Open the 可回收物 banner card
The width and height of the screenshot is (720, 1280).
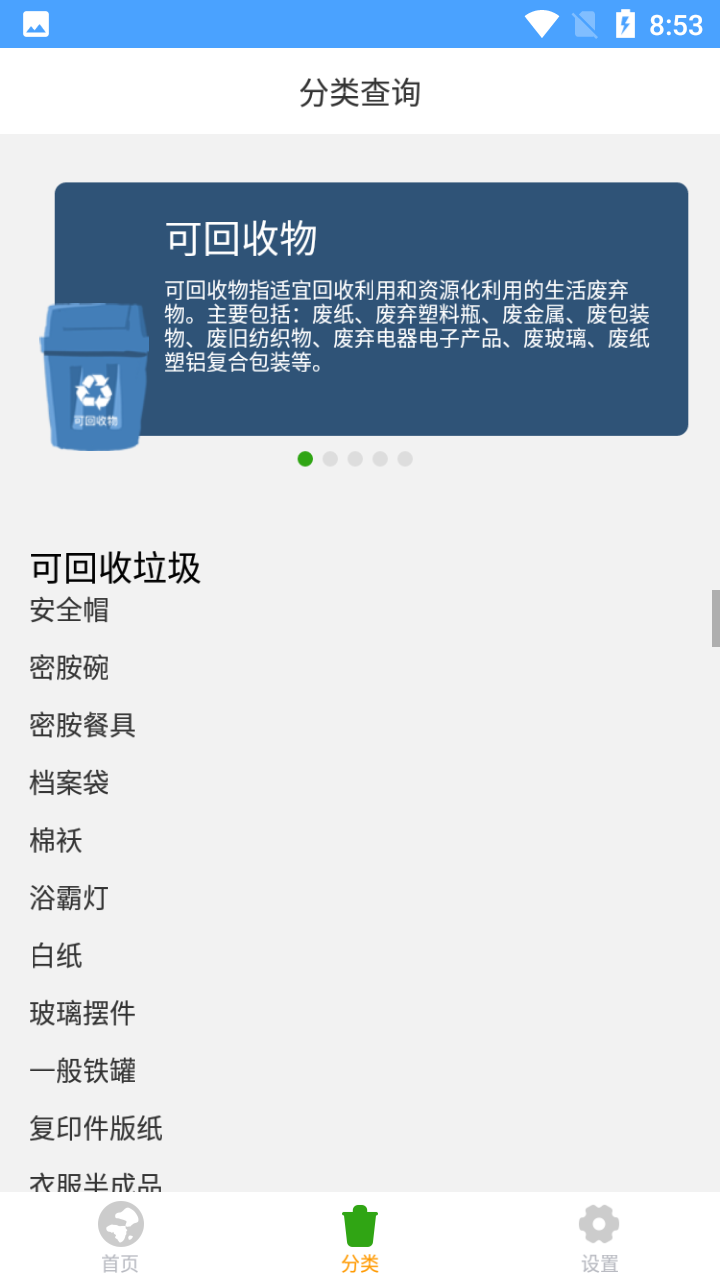tap(371, 309)
